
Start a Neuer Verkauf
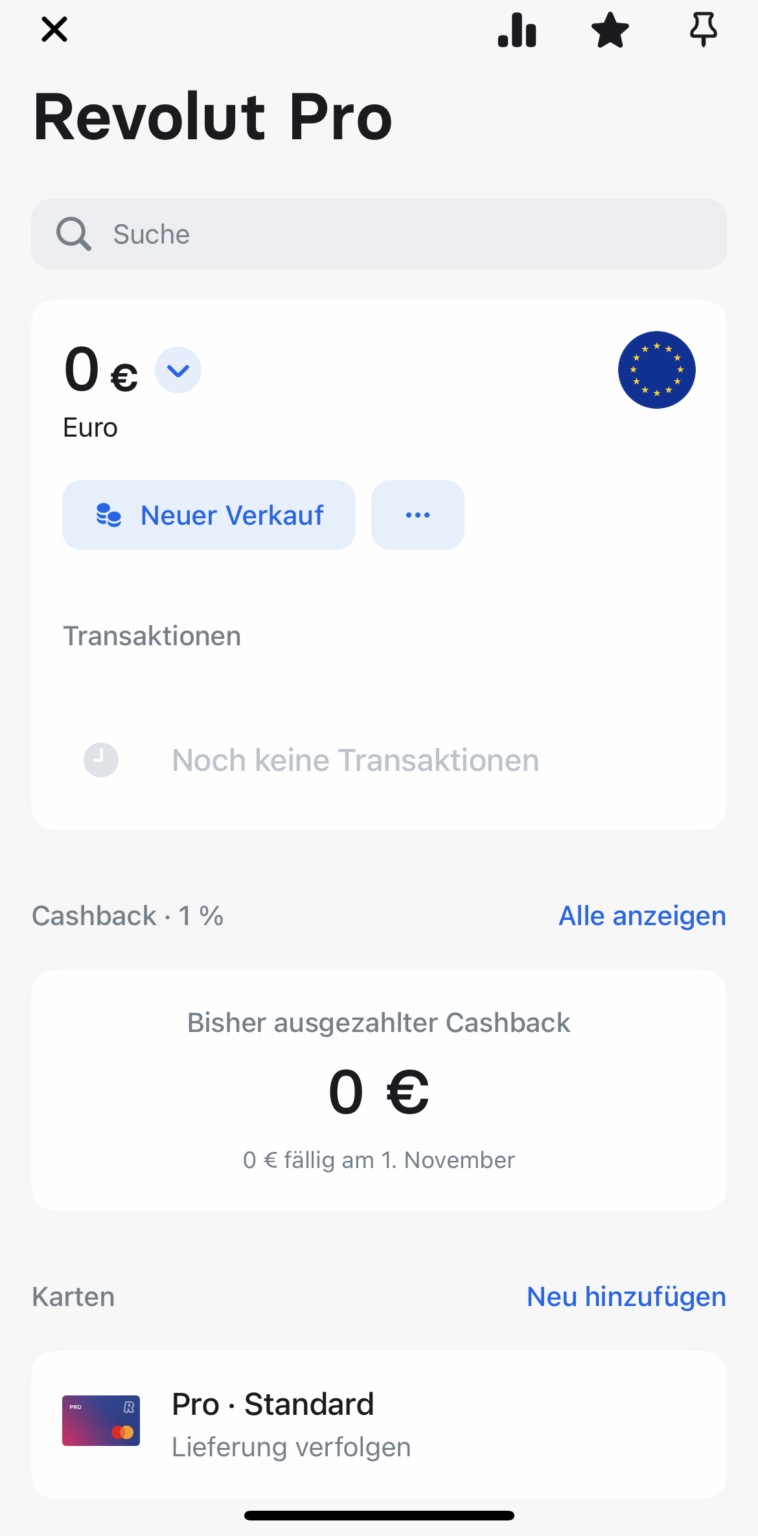click(208, 514)
